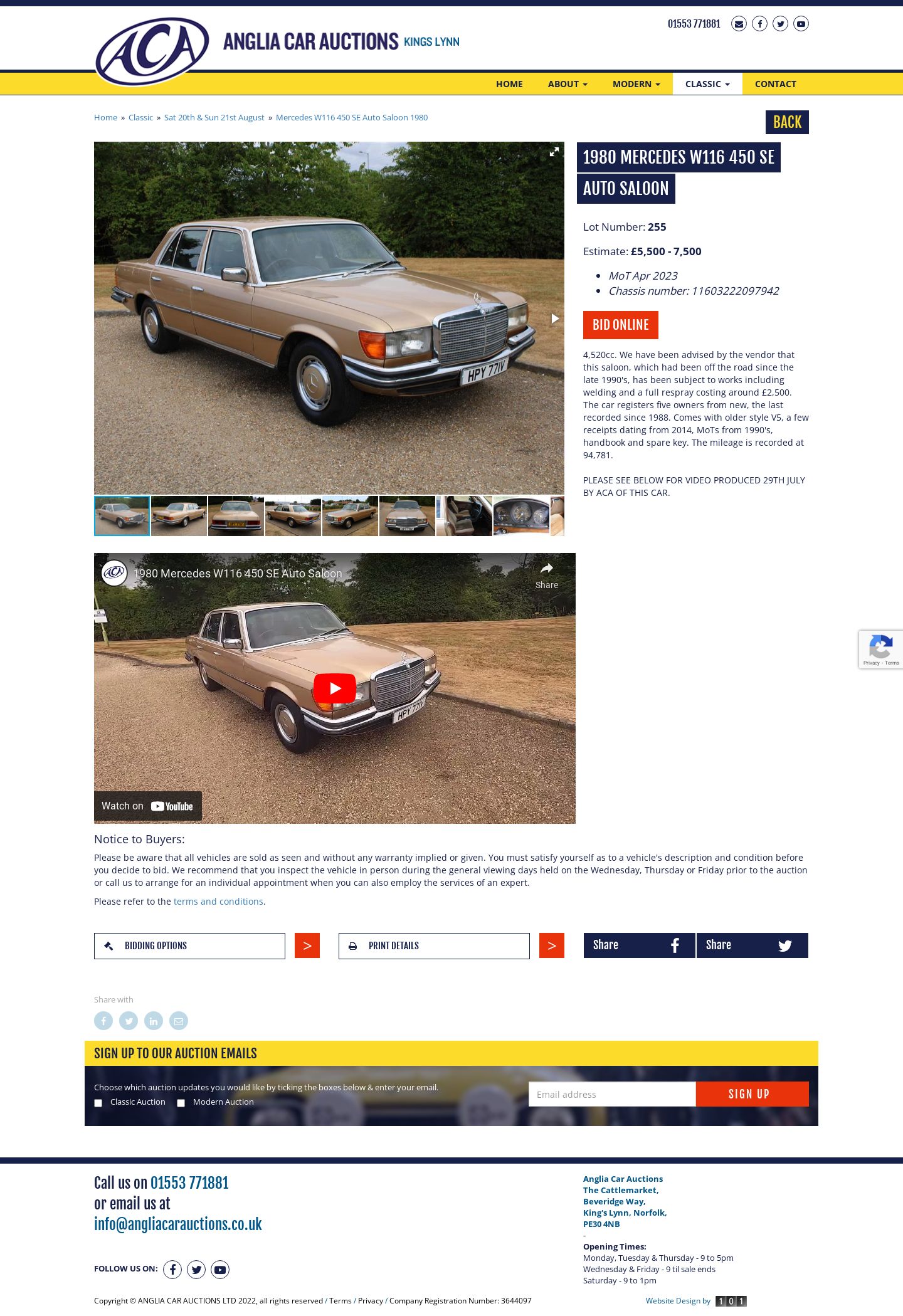Tap PRINT DETAILS
The image size is (903, 1316).
point(433,945)
